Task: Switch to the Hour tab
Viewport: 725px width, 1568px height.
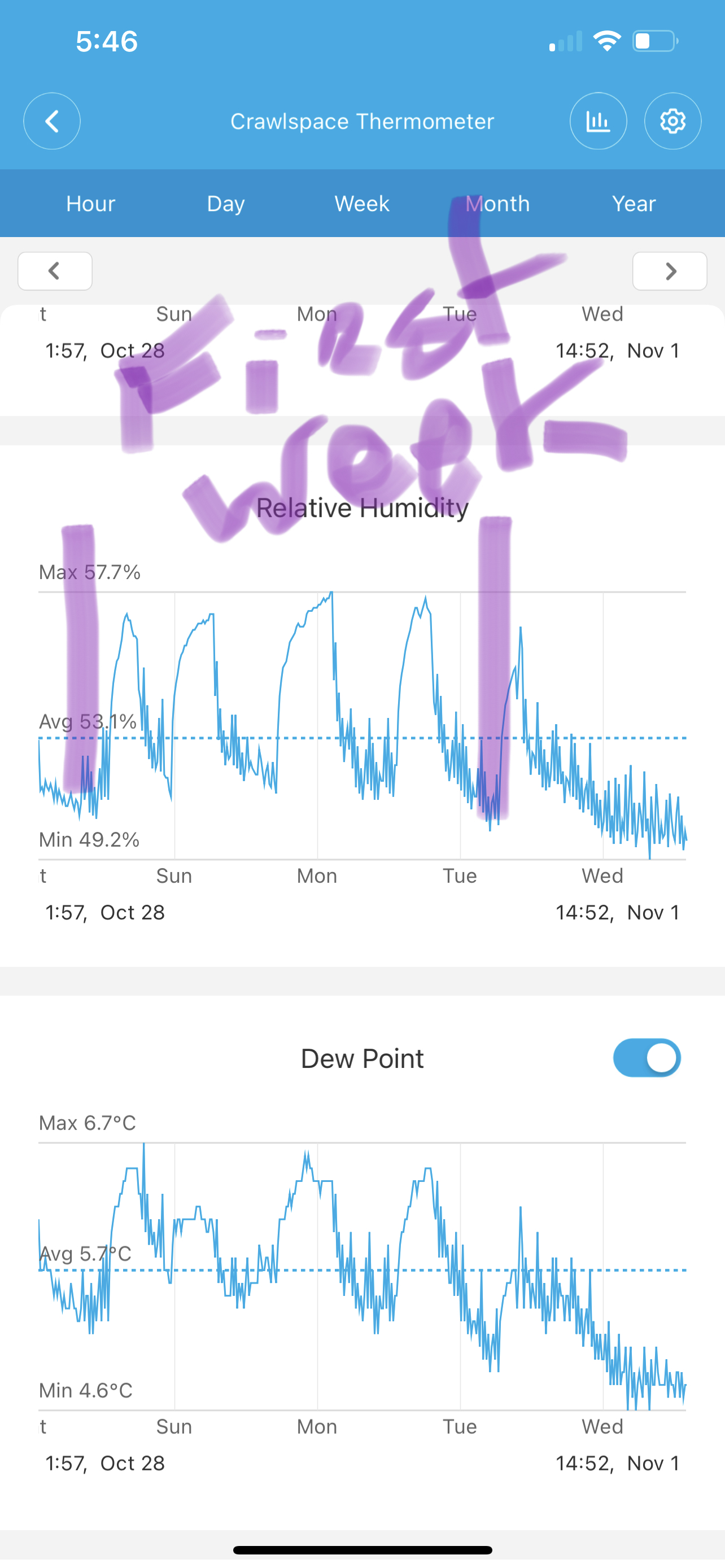Action: pyautogui.click(x=91, y=203)
